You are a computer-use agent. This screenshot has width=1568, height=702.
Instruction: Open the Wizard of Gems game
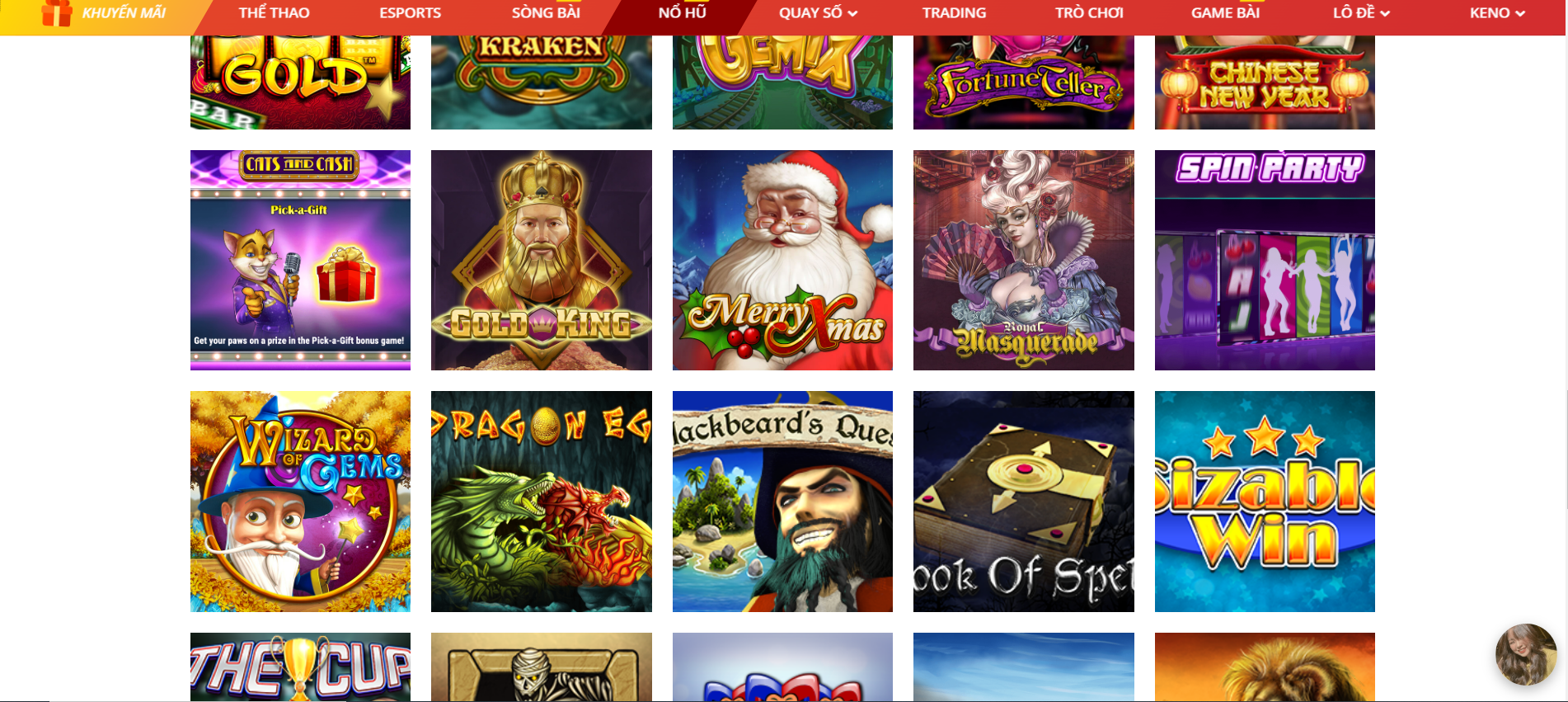coord(300,501)
